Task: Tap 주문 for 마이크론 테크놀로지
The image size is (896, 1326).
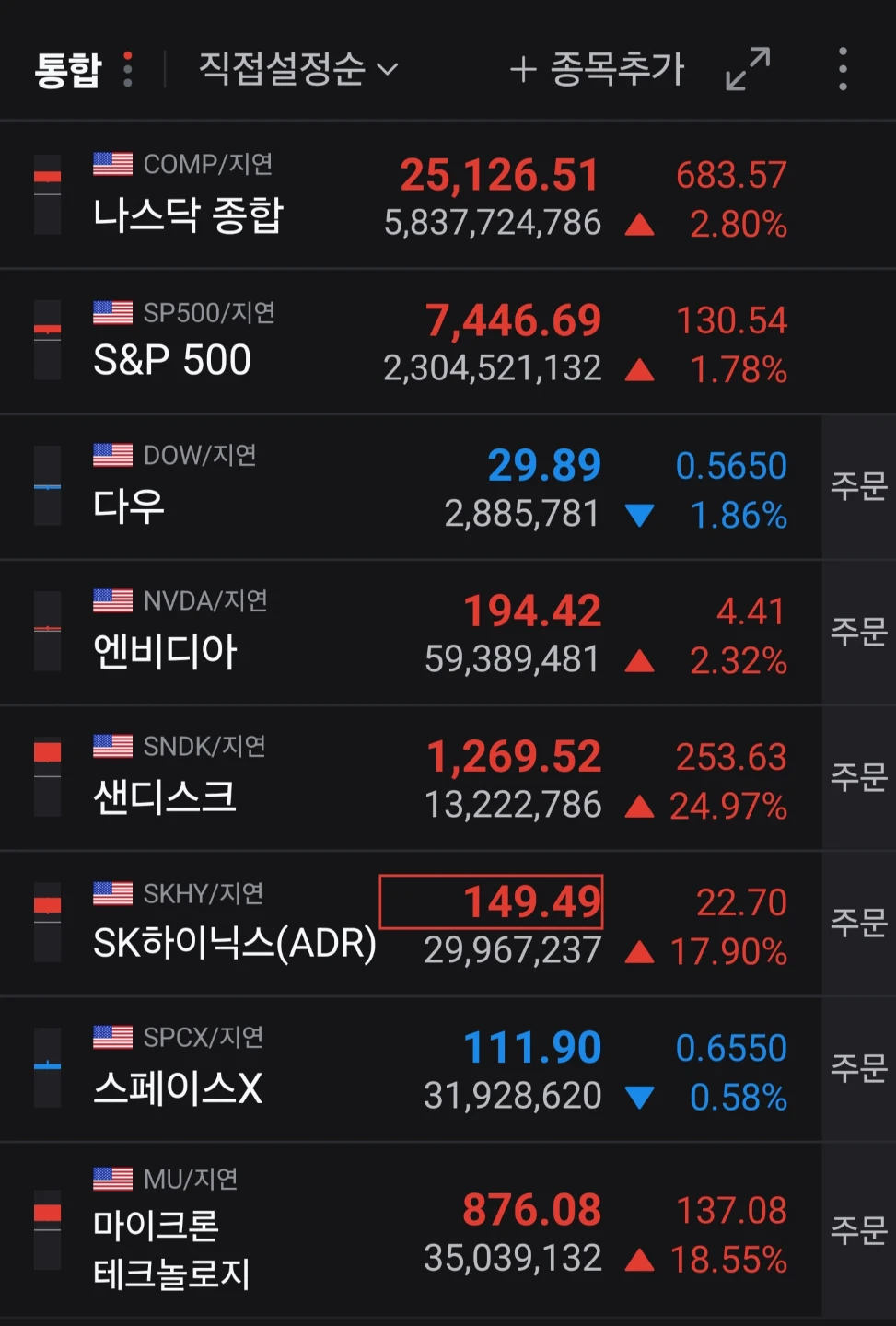Action: [x=859, y=1230]
